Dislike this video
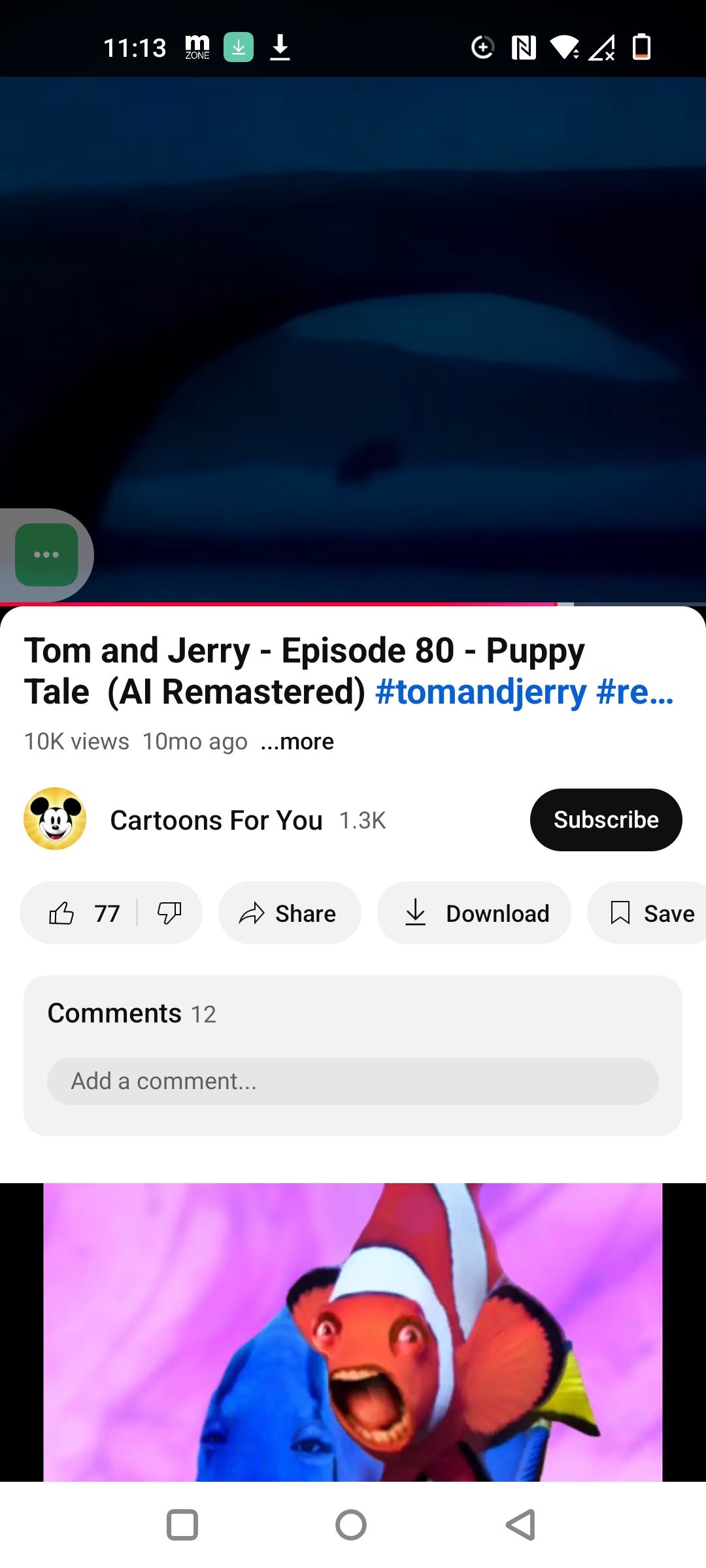The width and height of the screenshot is (706, 1568). [169, 913]
